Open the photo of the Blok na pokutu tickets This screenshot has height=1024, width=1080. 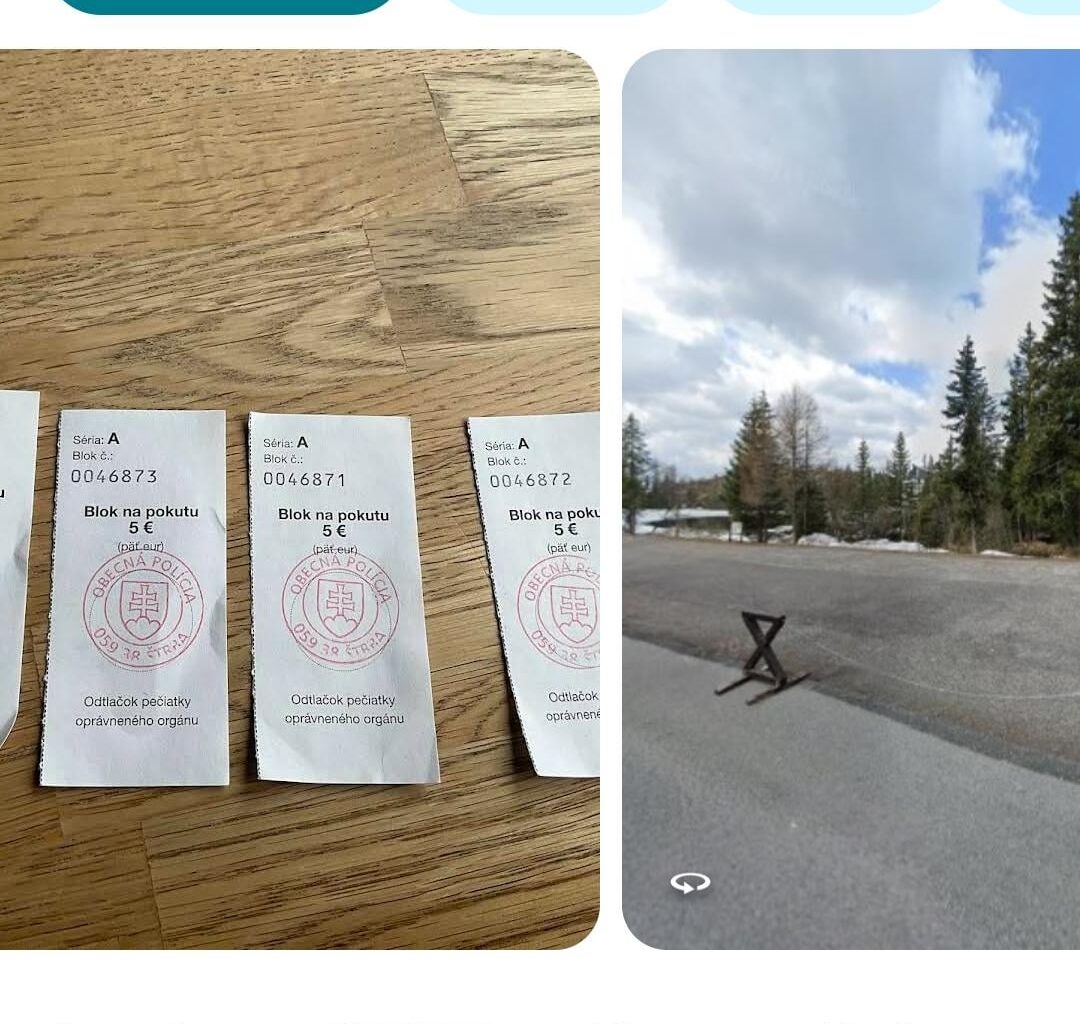(299, 499)
